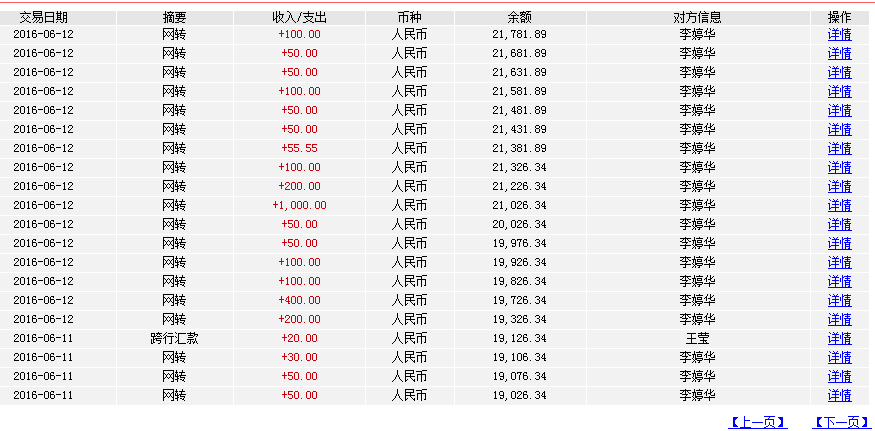Screen dimensions: 875x431
Task: Open 详情 for balance 21,681.89 row
Action: (x=839, y=54)
